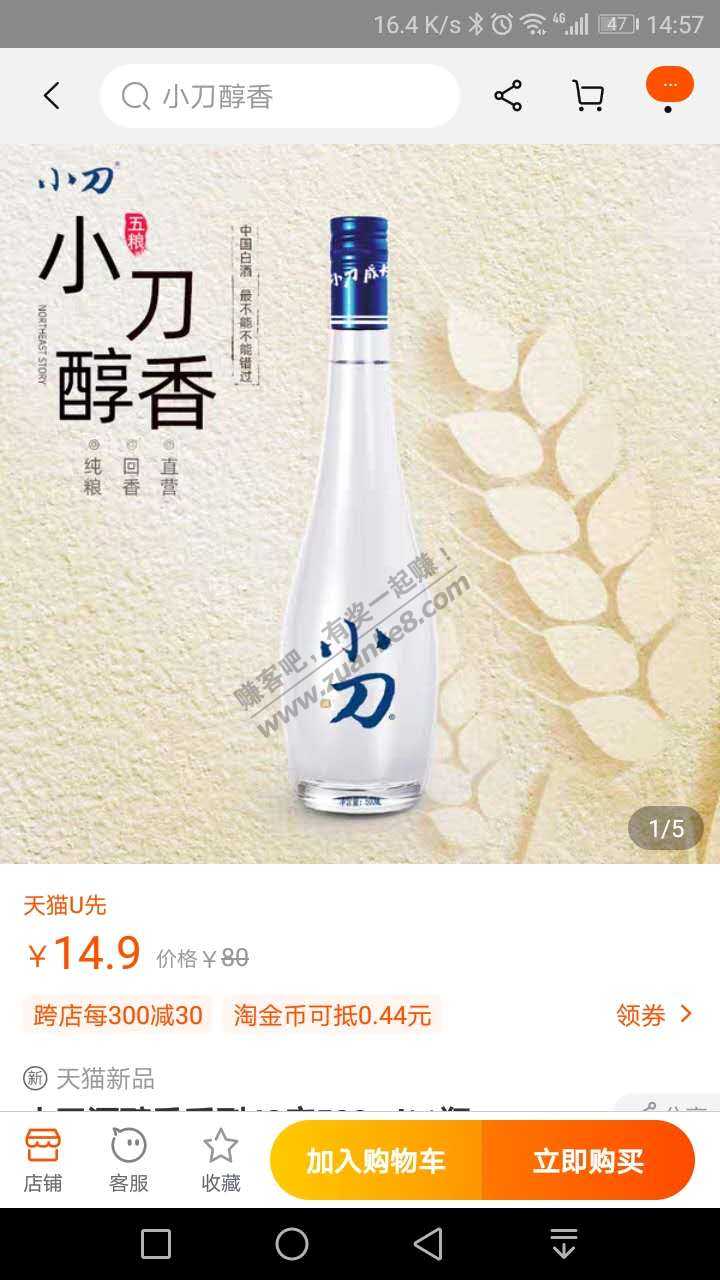Visit the 店铺 store page
The width and height of the screenshot is (720, 1280).
[43, 1160]
